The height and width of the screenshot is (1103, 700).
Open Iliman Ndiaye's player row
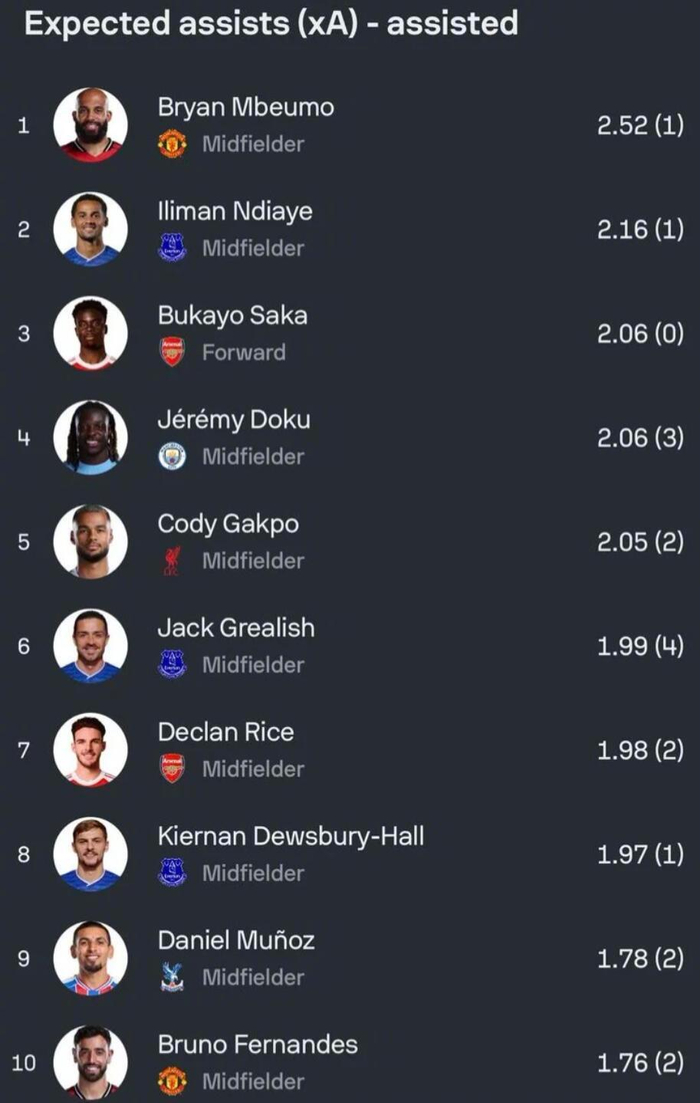click(x=235, y=212)
